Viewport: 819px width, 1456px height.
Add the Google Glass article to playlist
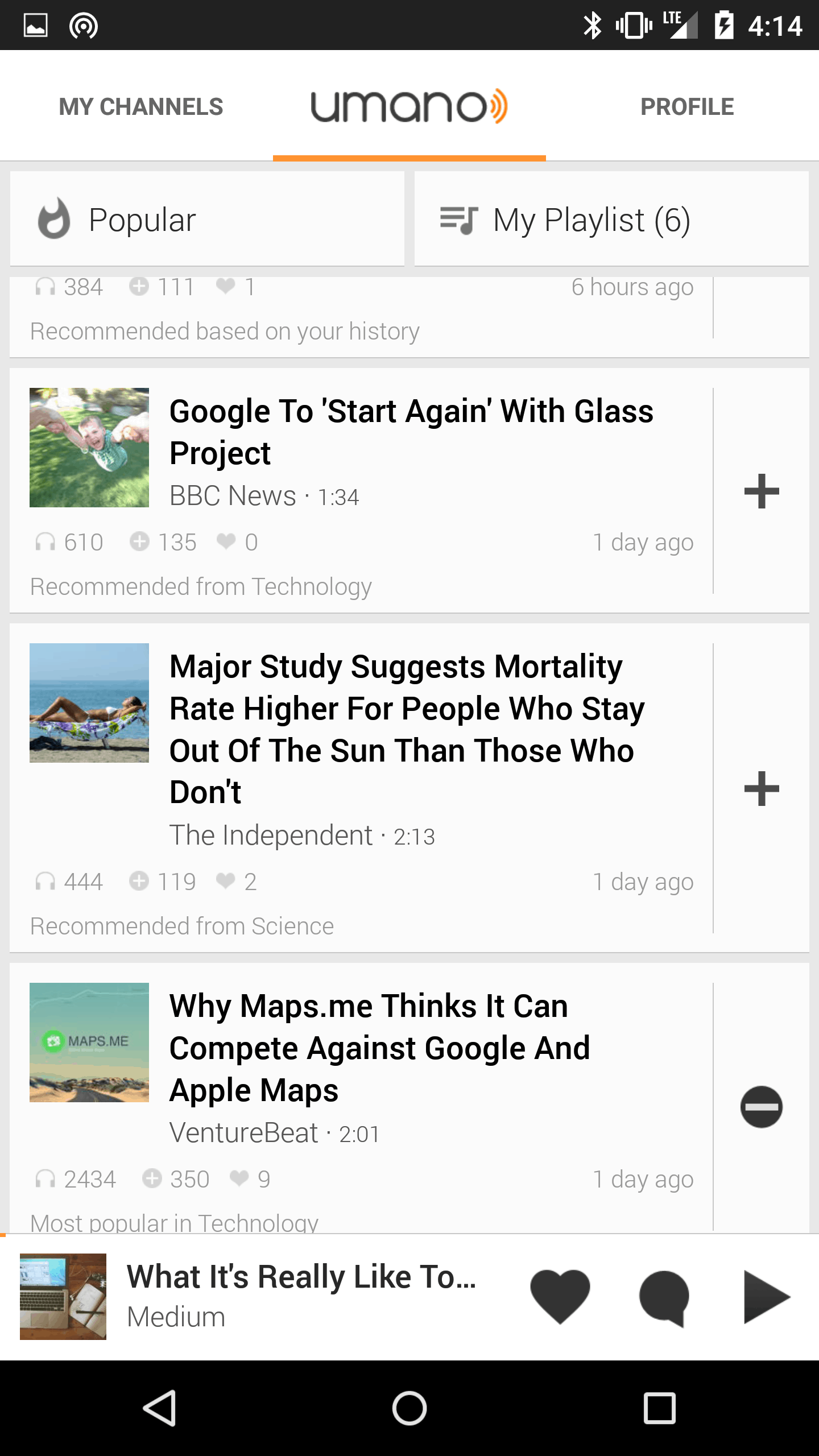point(761,491)
